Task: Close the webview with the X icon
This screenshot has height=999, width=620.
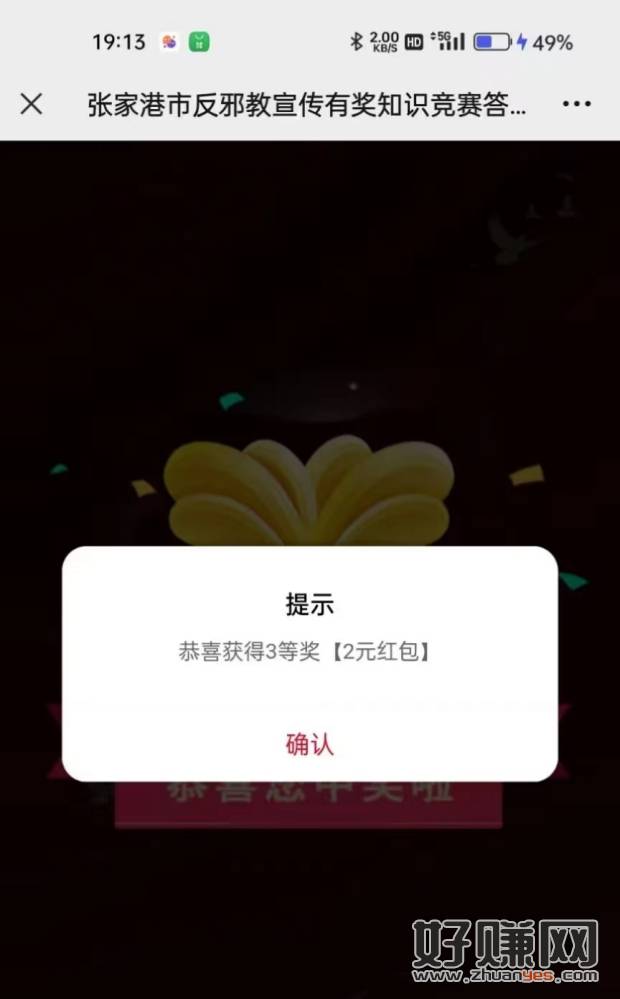Action: click(x=32, y=104)
